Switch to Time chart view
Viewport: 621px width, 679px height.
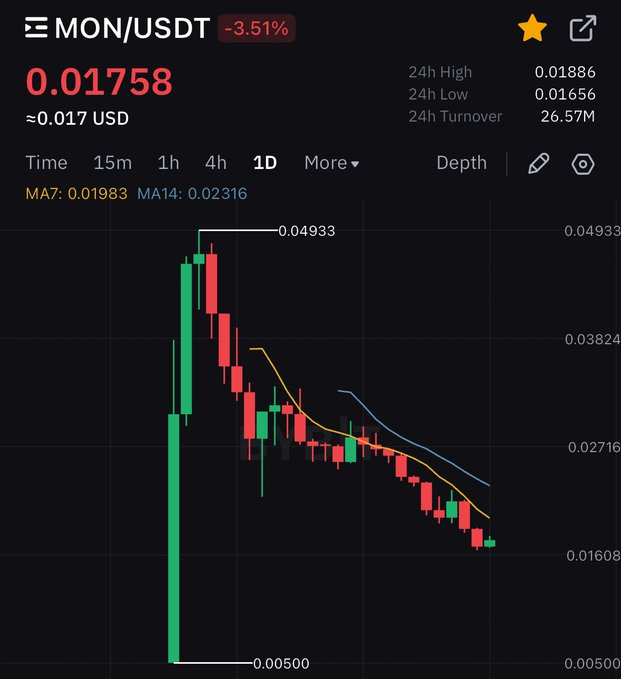47,163
